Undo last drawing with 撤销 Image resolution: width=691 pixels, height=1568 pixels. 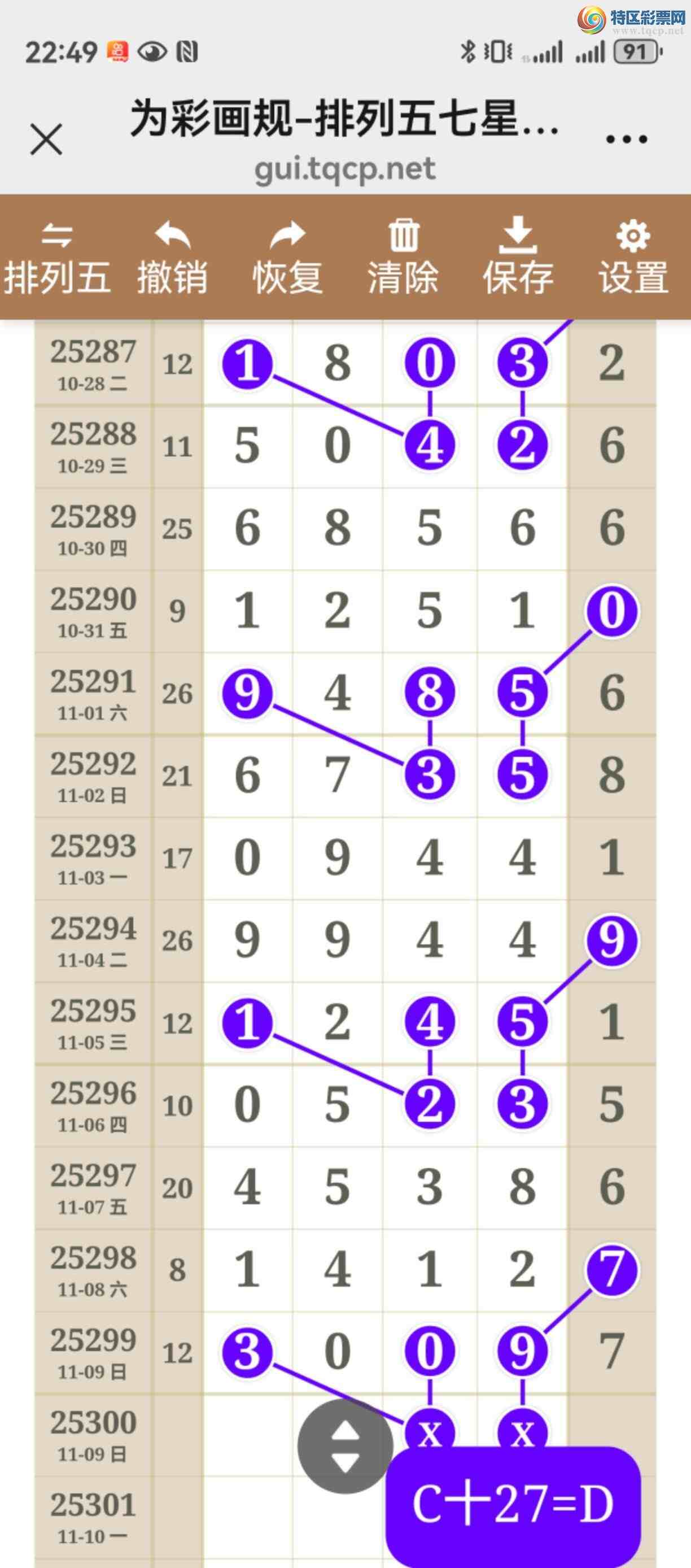tap(173, 258)
